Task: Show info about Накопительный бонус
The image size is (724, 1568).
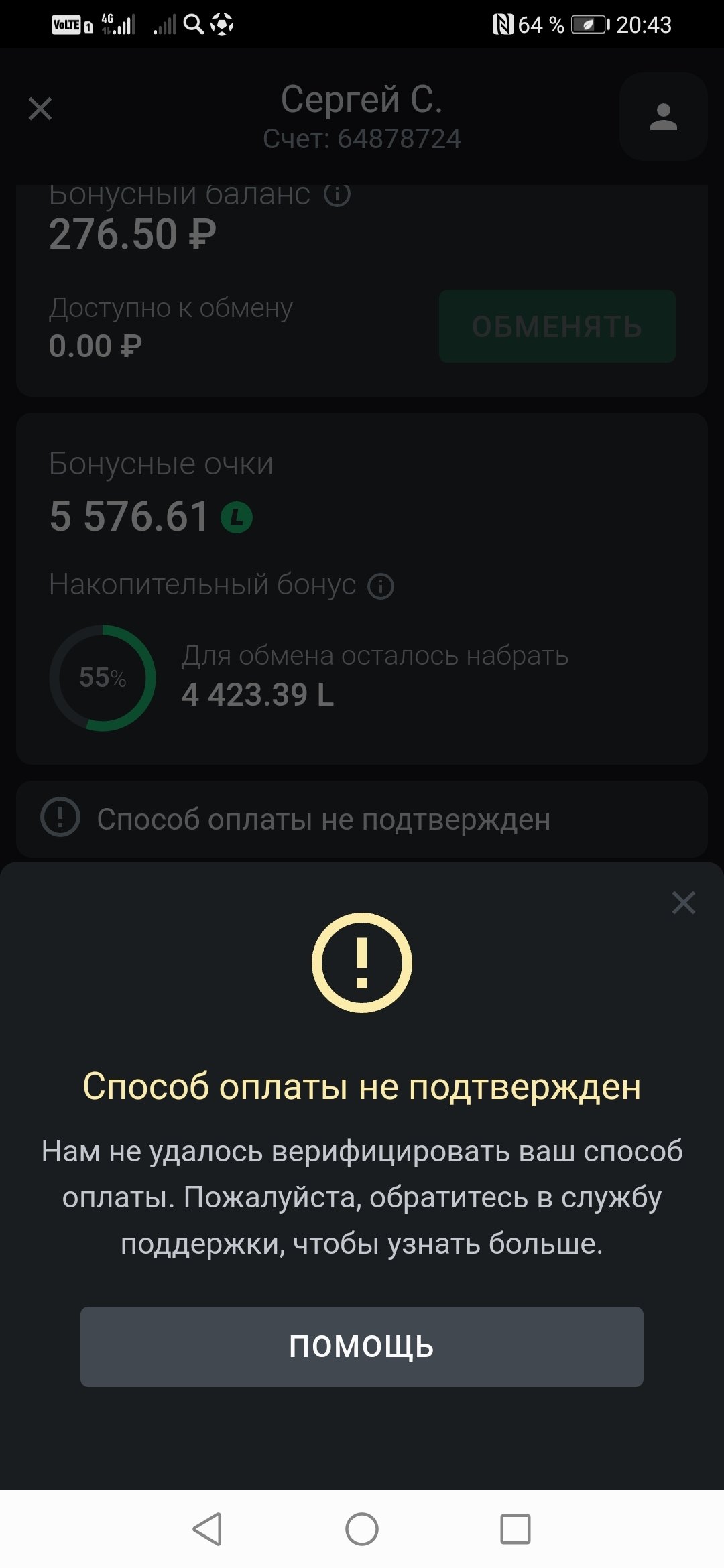Action: [381, 586]
